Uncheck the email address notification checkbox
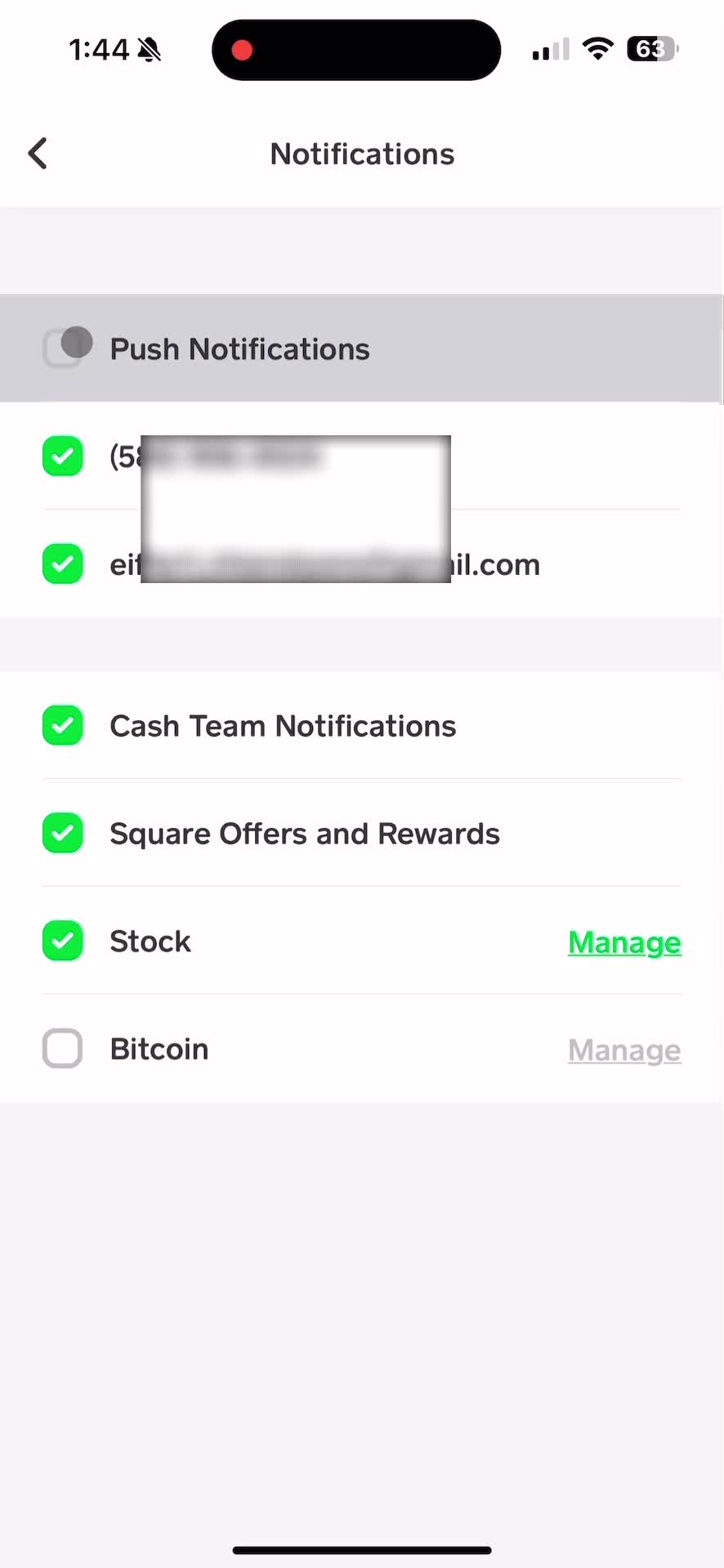The image size is (724, 1568). [63, 563]
